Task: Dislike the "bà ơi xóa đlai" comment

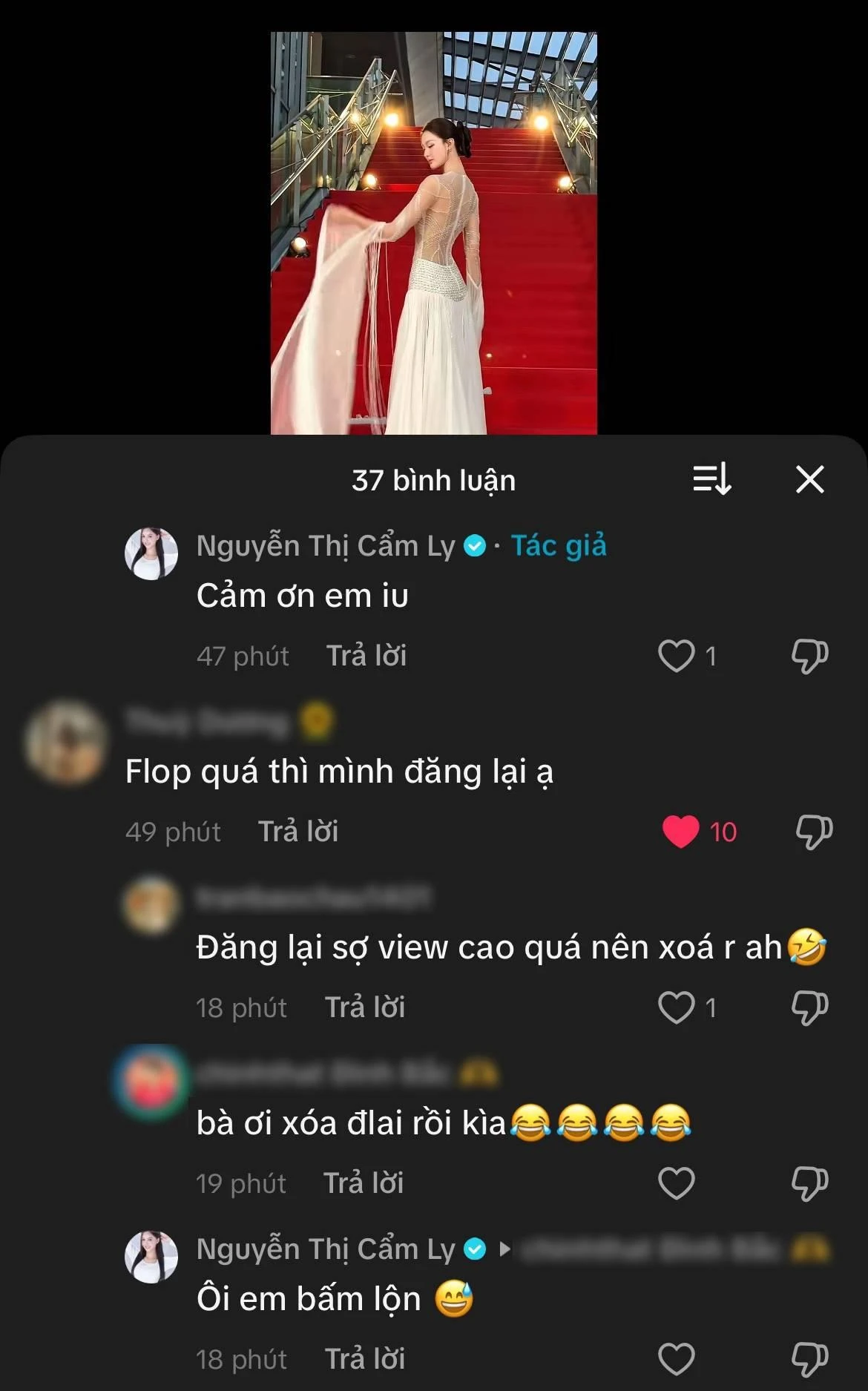Action: [809, 1183]
